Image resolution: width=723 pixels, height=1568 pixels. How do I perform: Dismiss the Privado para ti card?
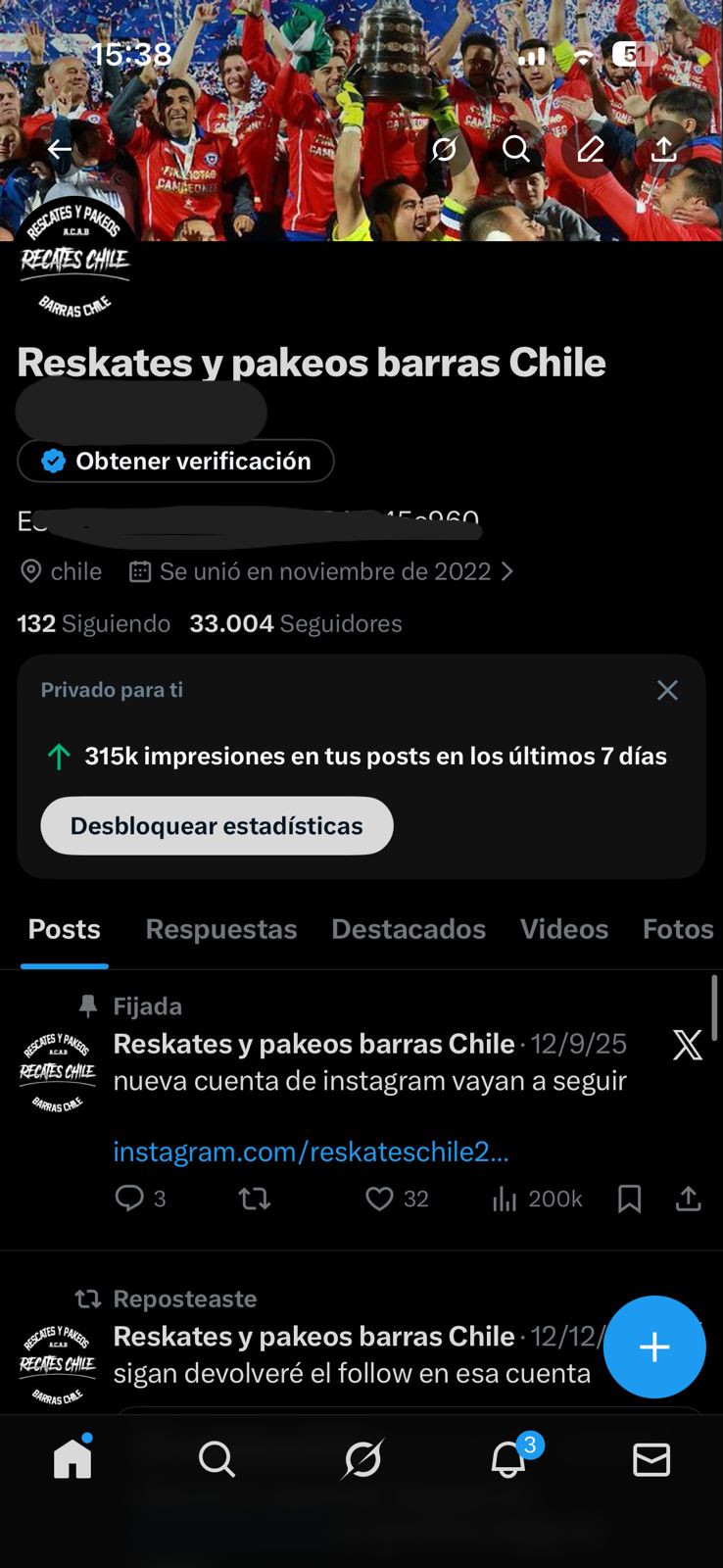pos(667,690)
